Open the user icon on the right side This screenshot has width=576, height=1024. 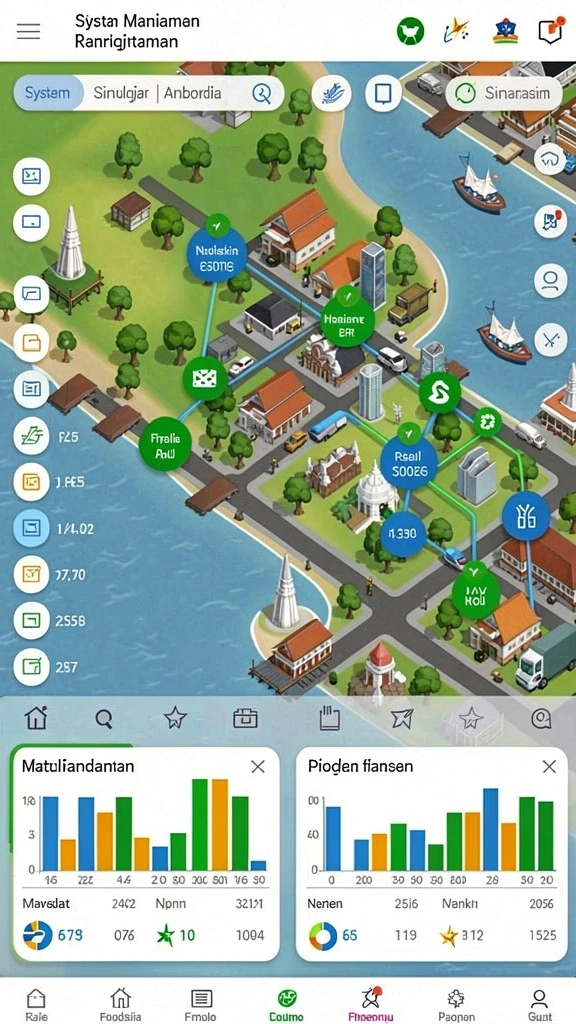click(550, 281)
